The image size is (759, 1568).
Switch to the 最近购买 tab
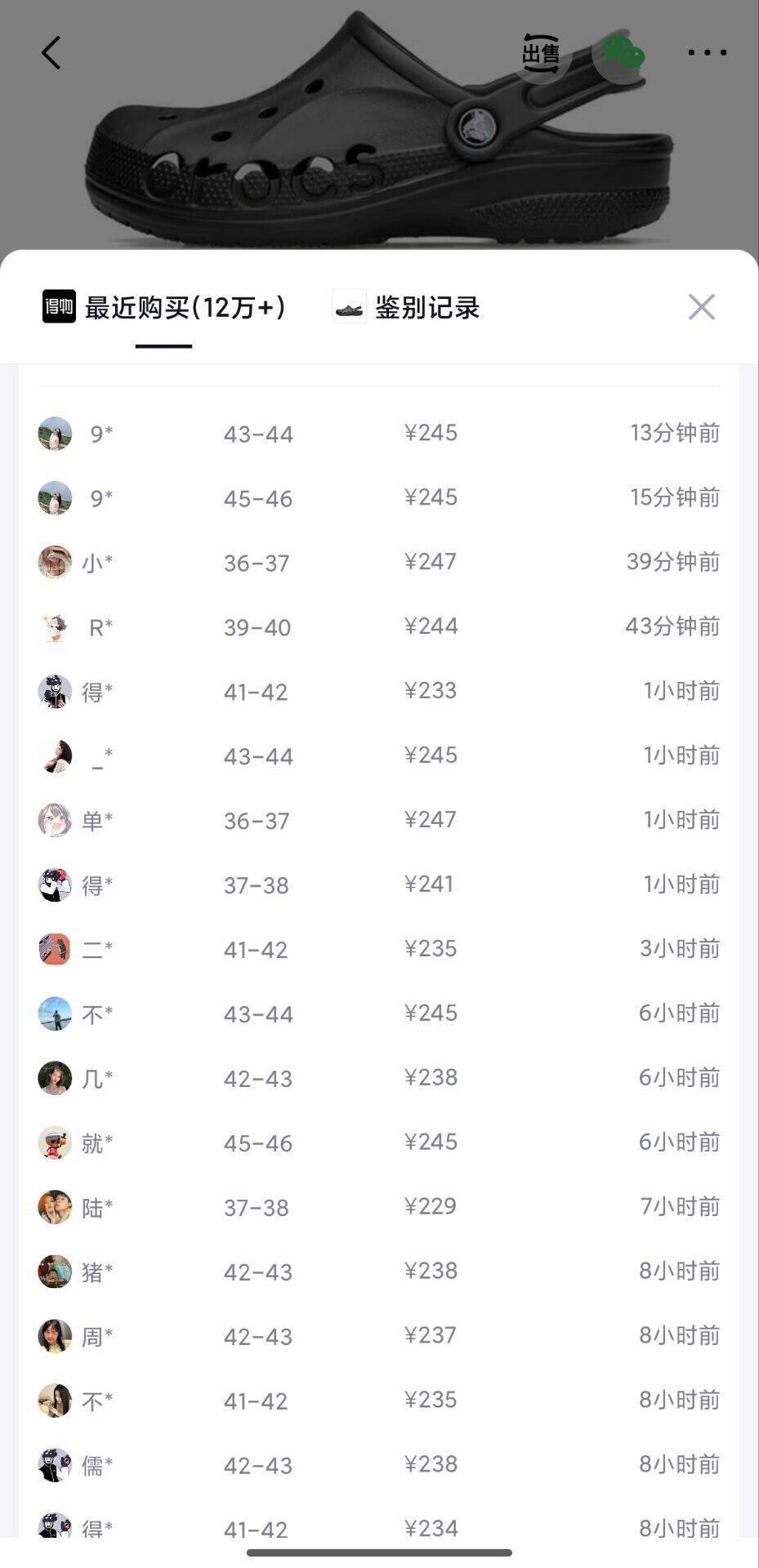(164, 308)
